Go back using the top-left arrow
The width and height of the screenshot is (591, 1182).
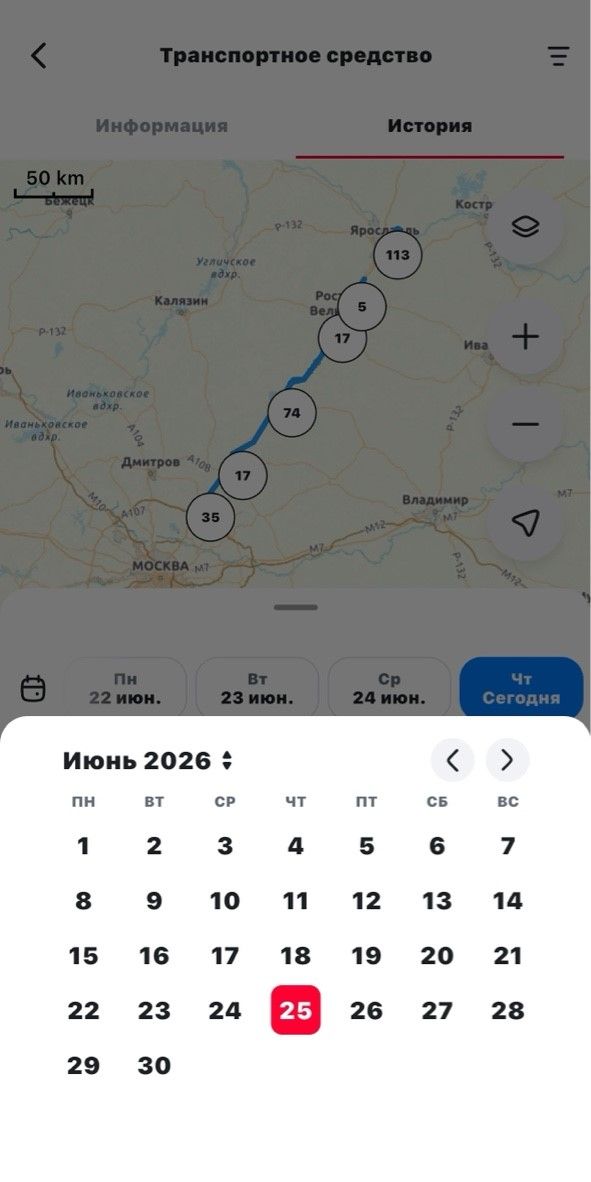tap(38, 56)
